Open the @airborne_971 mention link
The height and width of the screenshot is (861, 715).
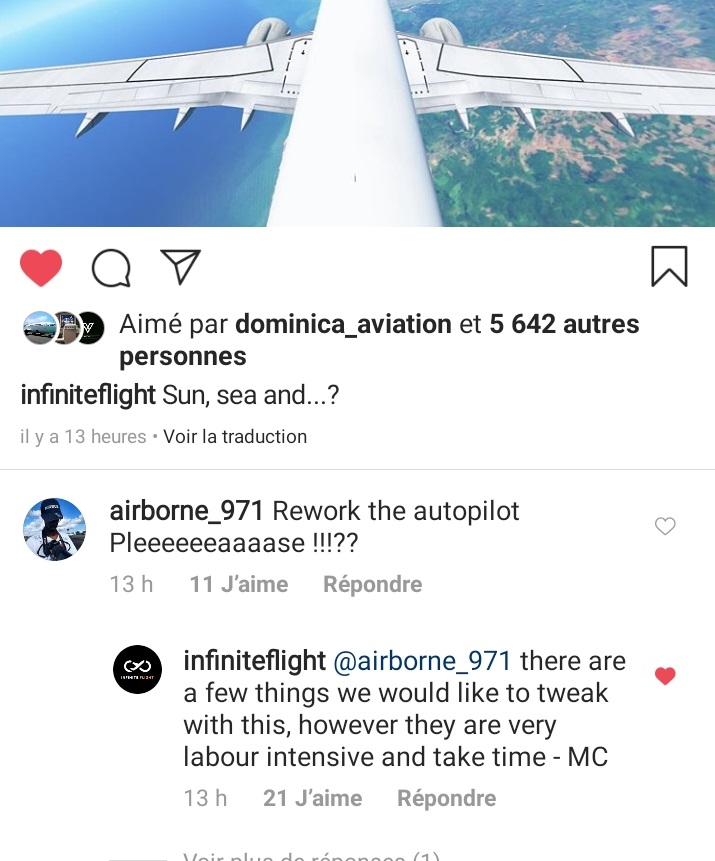point(422,661)
